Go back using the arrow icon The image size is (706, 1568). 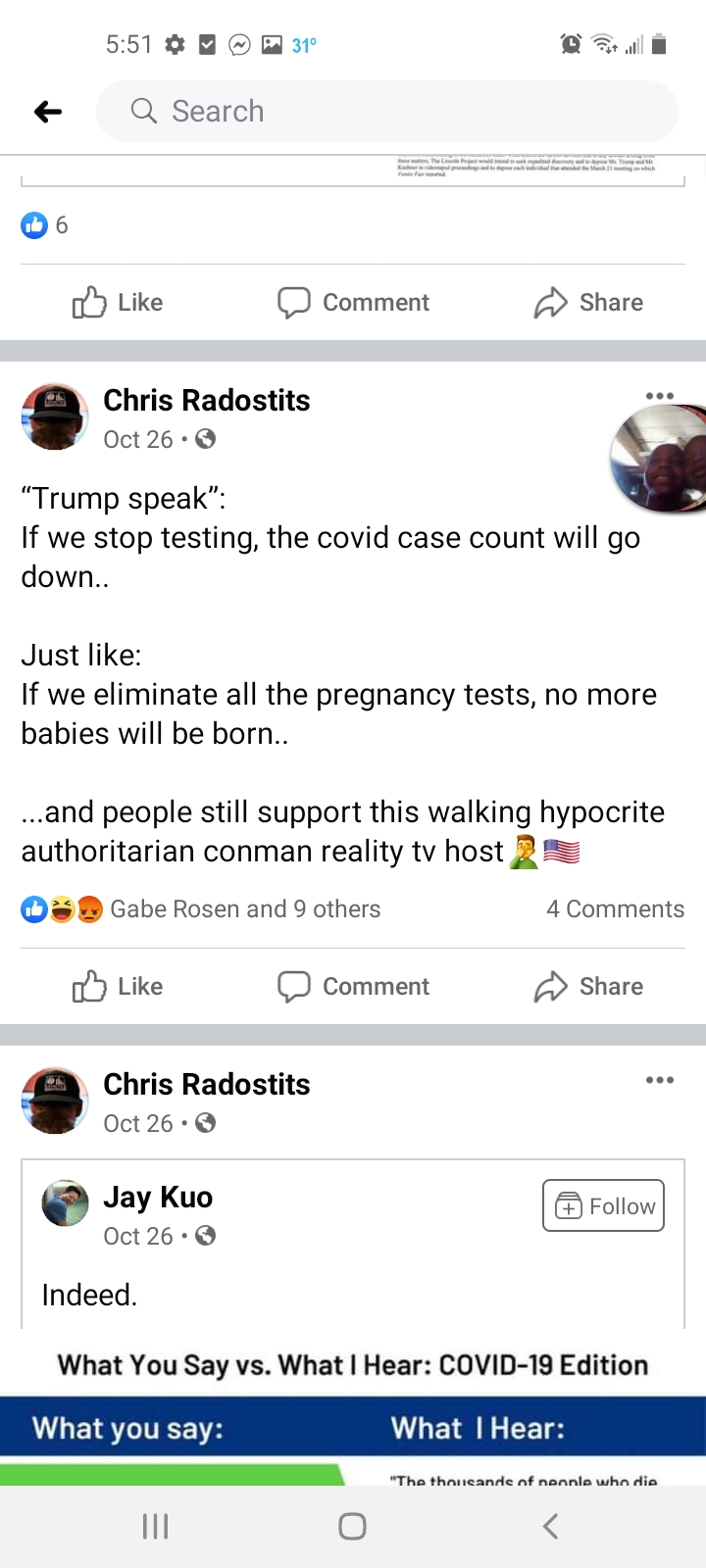point(48,112)
